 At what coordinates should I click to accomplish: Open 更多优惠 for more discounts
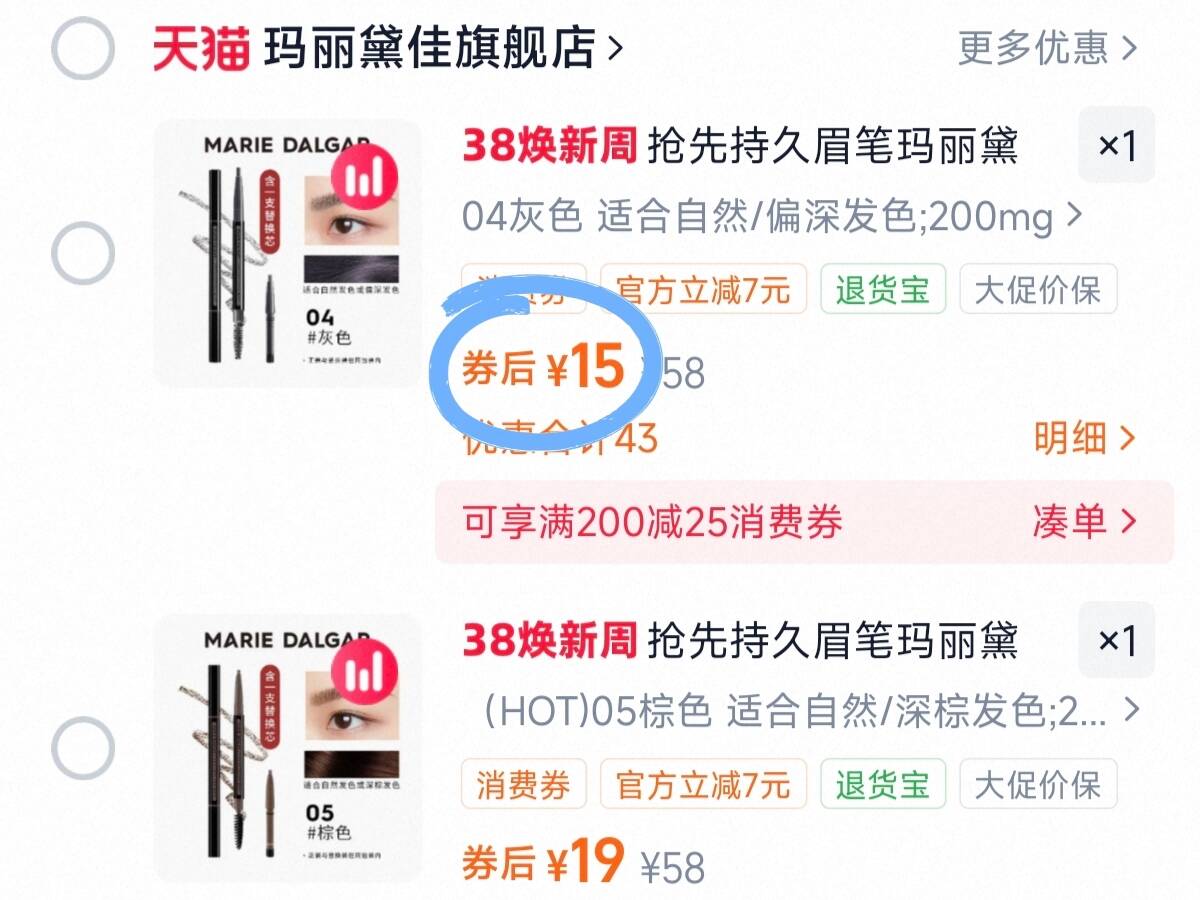(x=1047, y=47)
